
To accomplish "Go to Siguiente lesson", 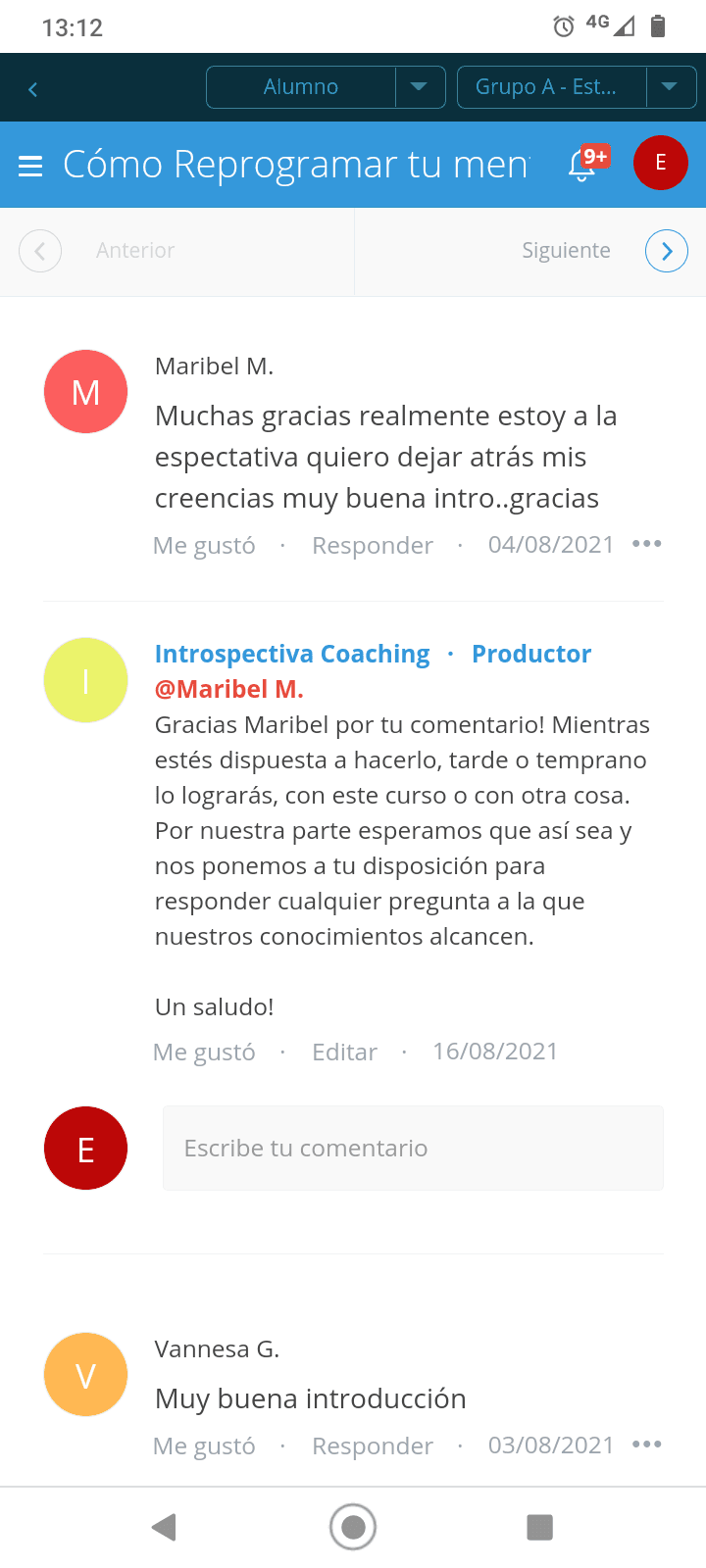I will [x=666, y=251].
